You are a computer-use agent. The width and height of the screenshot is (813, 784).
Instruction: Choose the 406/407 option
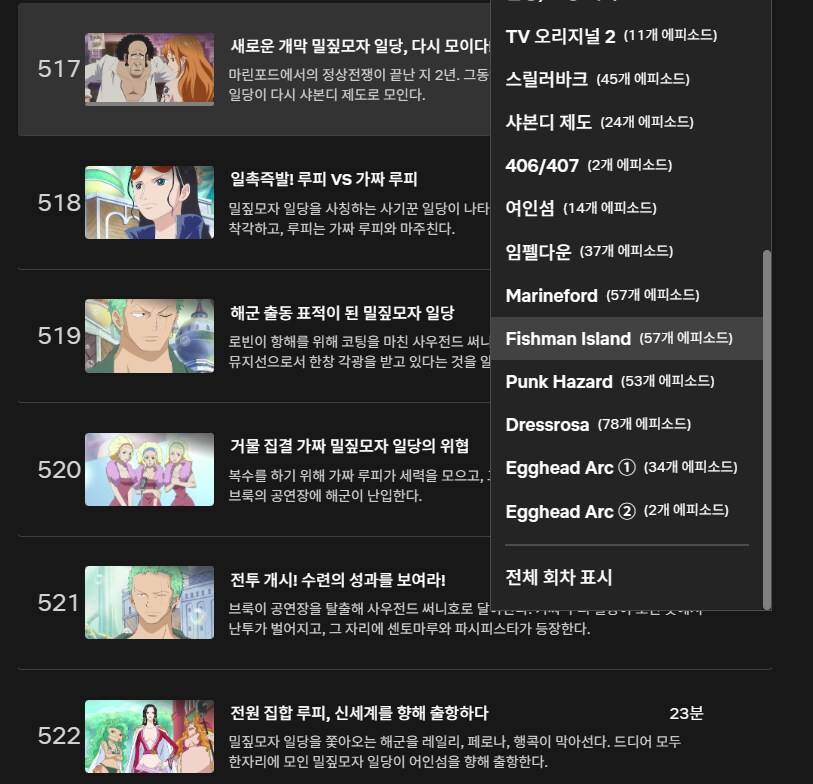pyautogui.click(x=588, y=165)
